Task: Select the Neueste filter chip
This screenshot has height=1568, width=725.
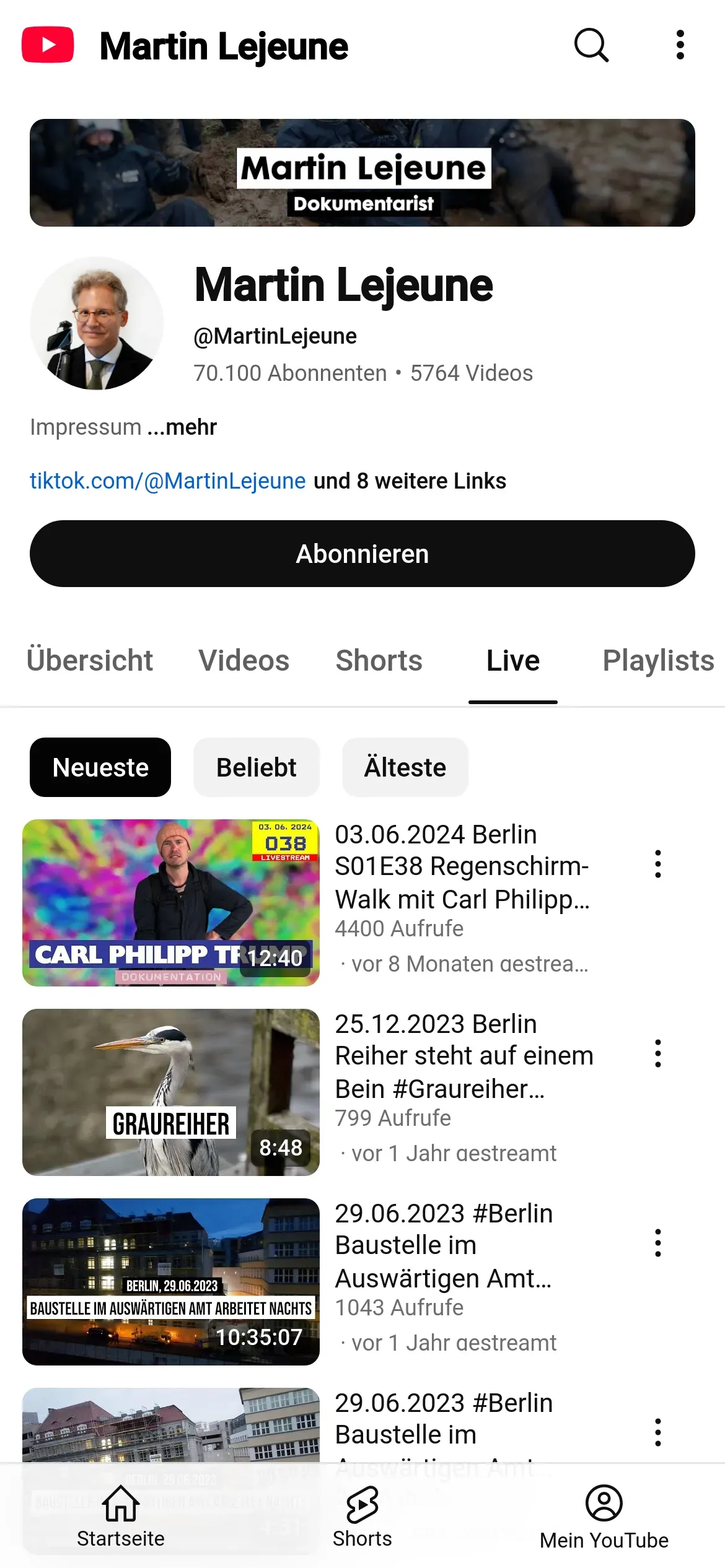Action: [x=100, y=767]
